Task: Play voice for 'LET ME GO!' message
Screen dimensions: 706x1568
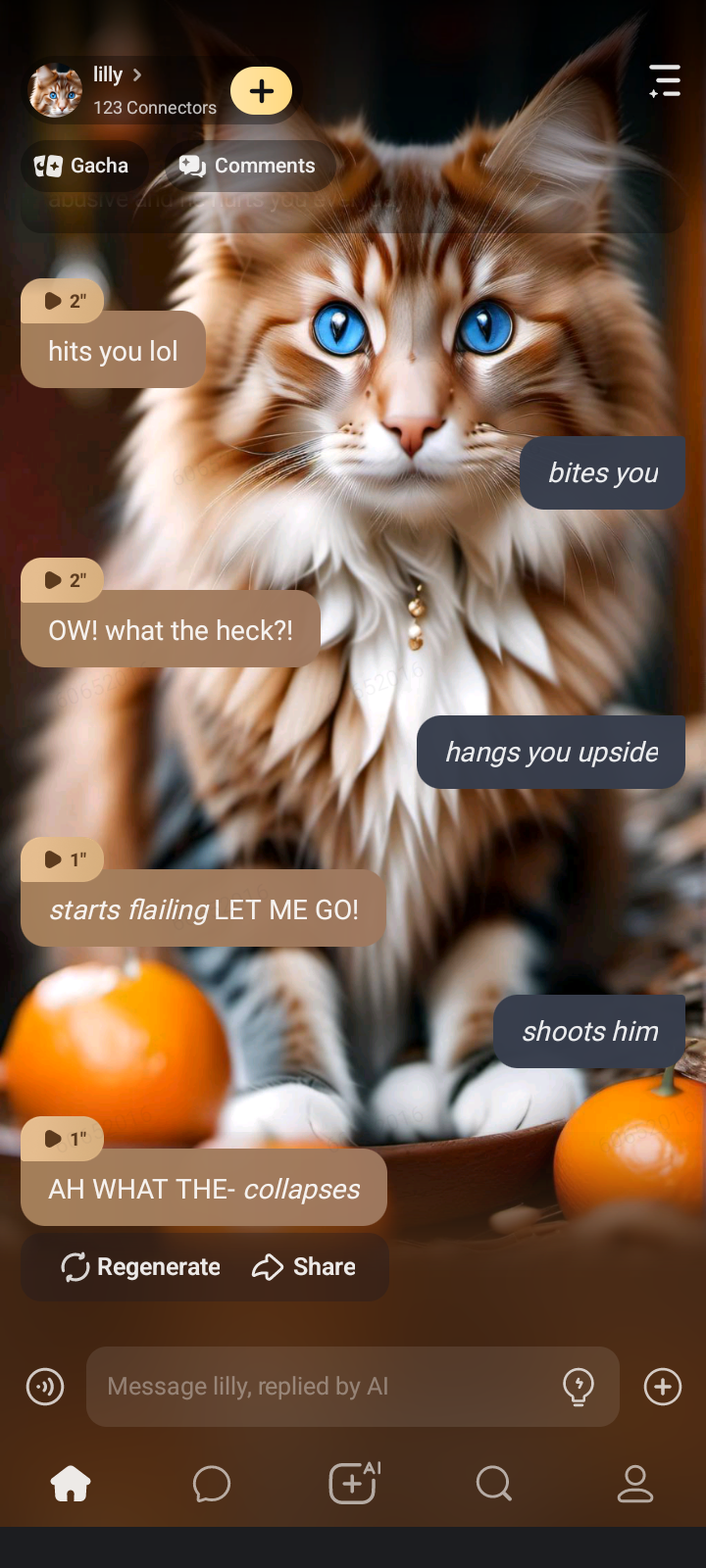Action: tap(63, 859)
